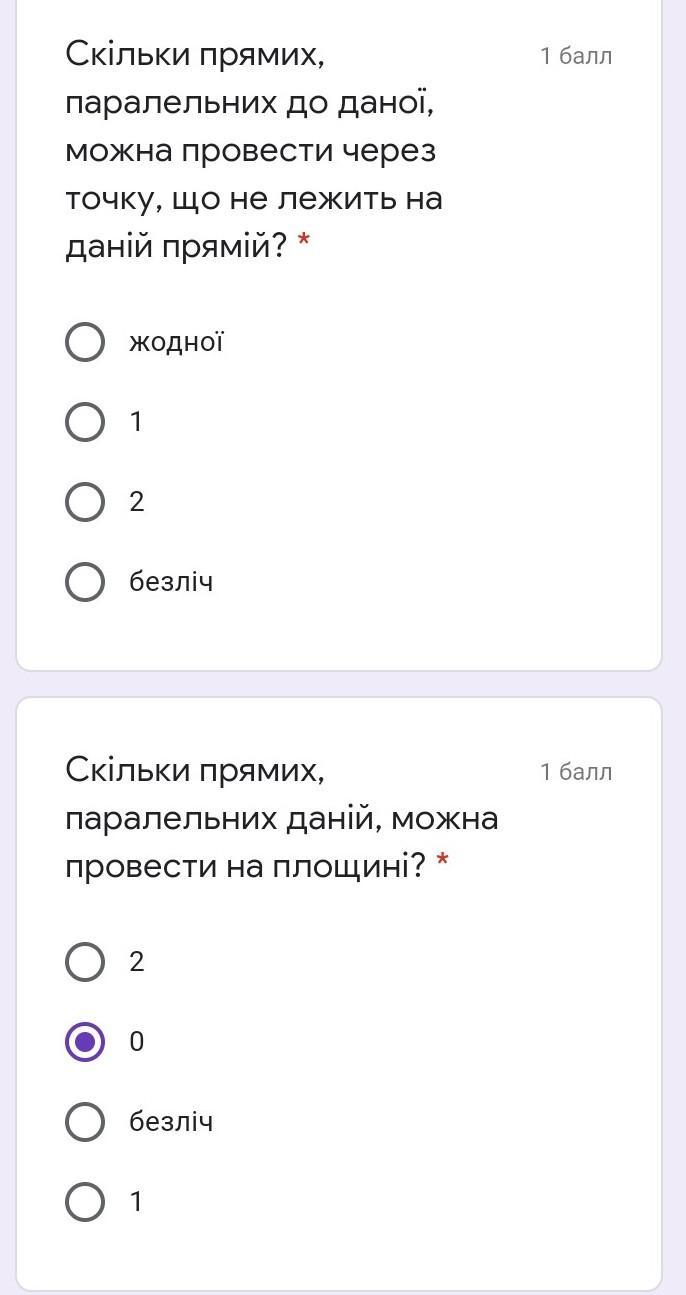Image resolution: width=686 pixels, height=1295 pixels.
Task: Tap the selected 0 option
Action: pyautogui.click(x=85, y=1042)
